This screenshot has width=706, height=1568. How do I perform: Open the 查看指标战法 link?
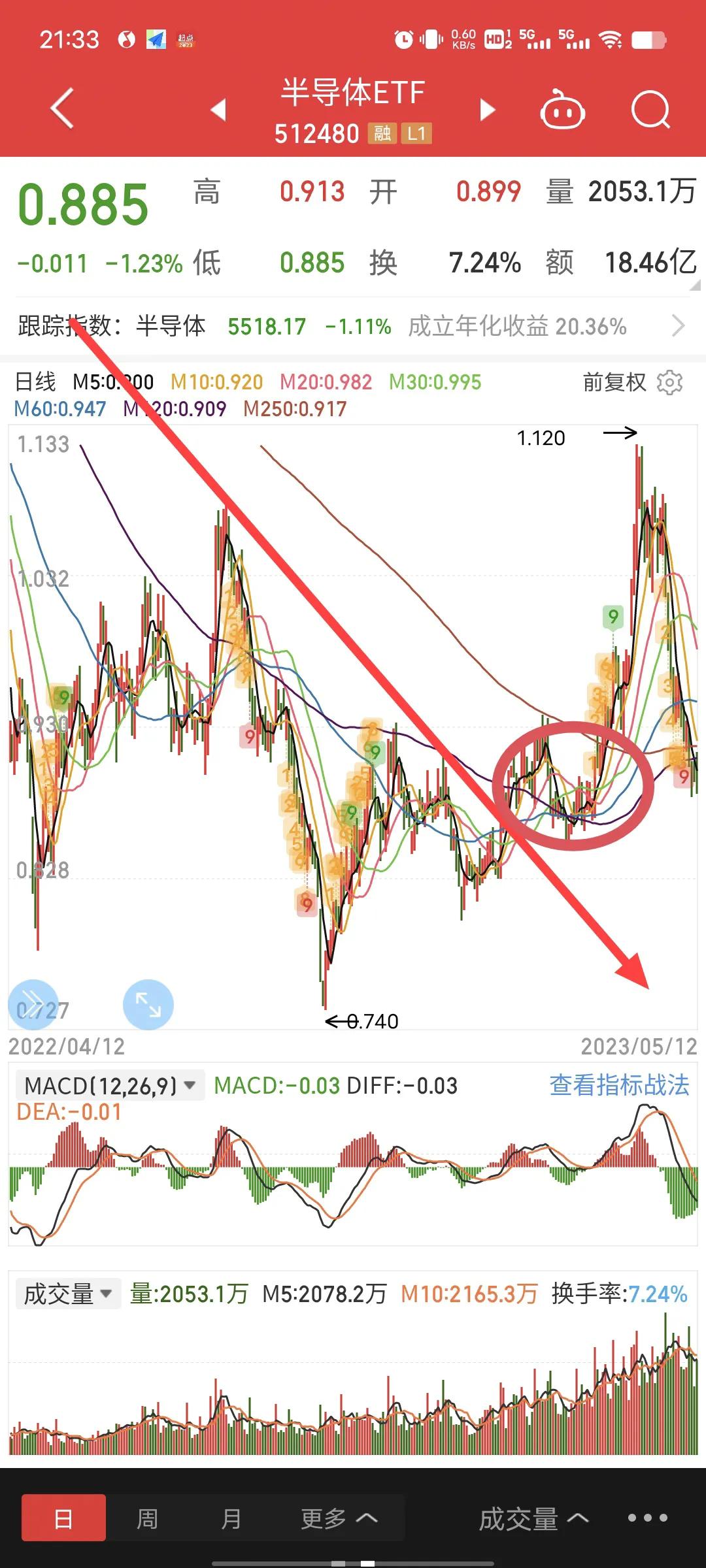click(x=619, y=1083)
